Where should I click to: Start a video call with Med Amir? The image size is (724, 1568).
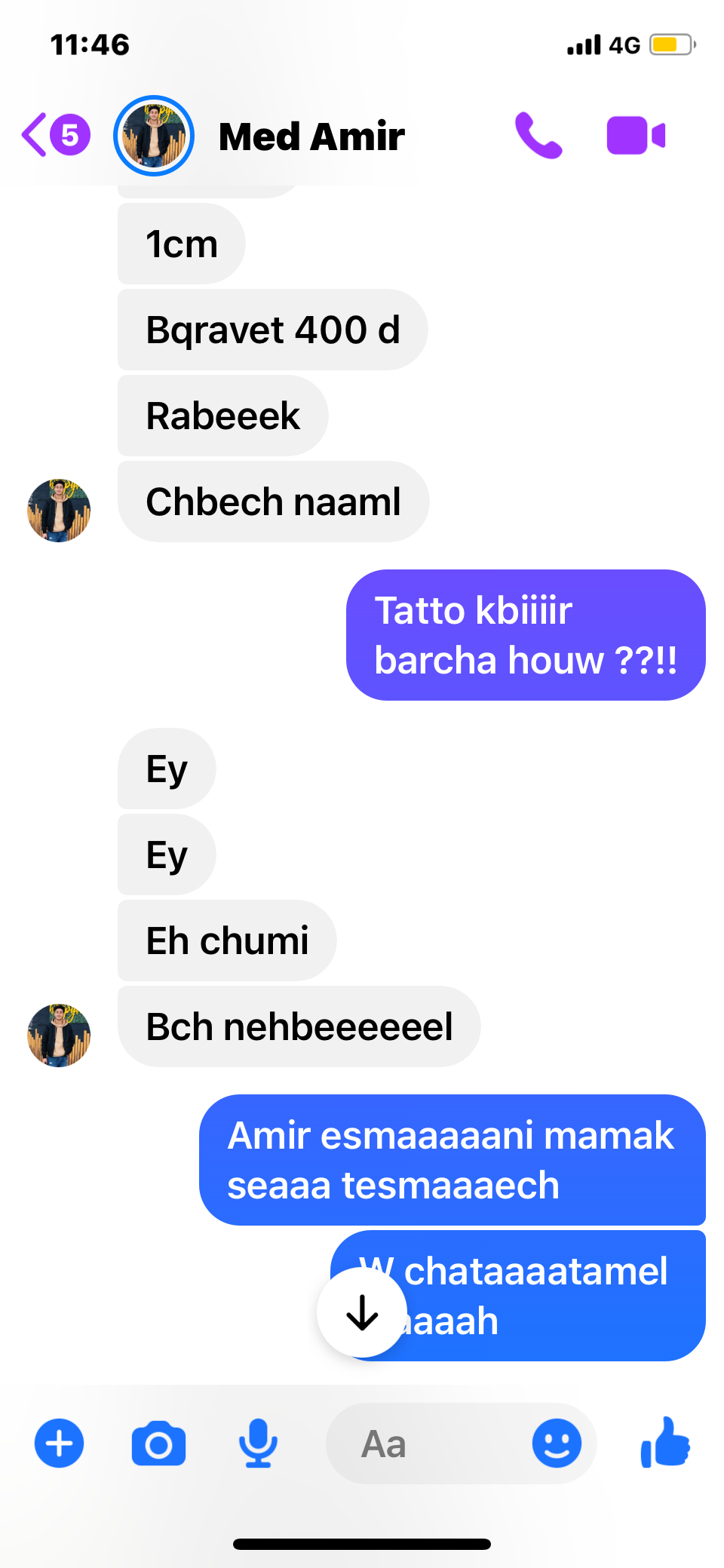[636, 136]
